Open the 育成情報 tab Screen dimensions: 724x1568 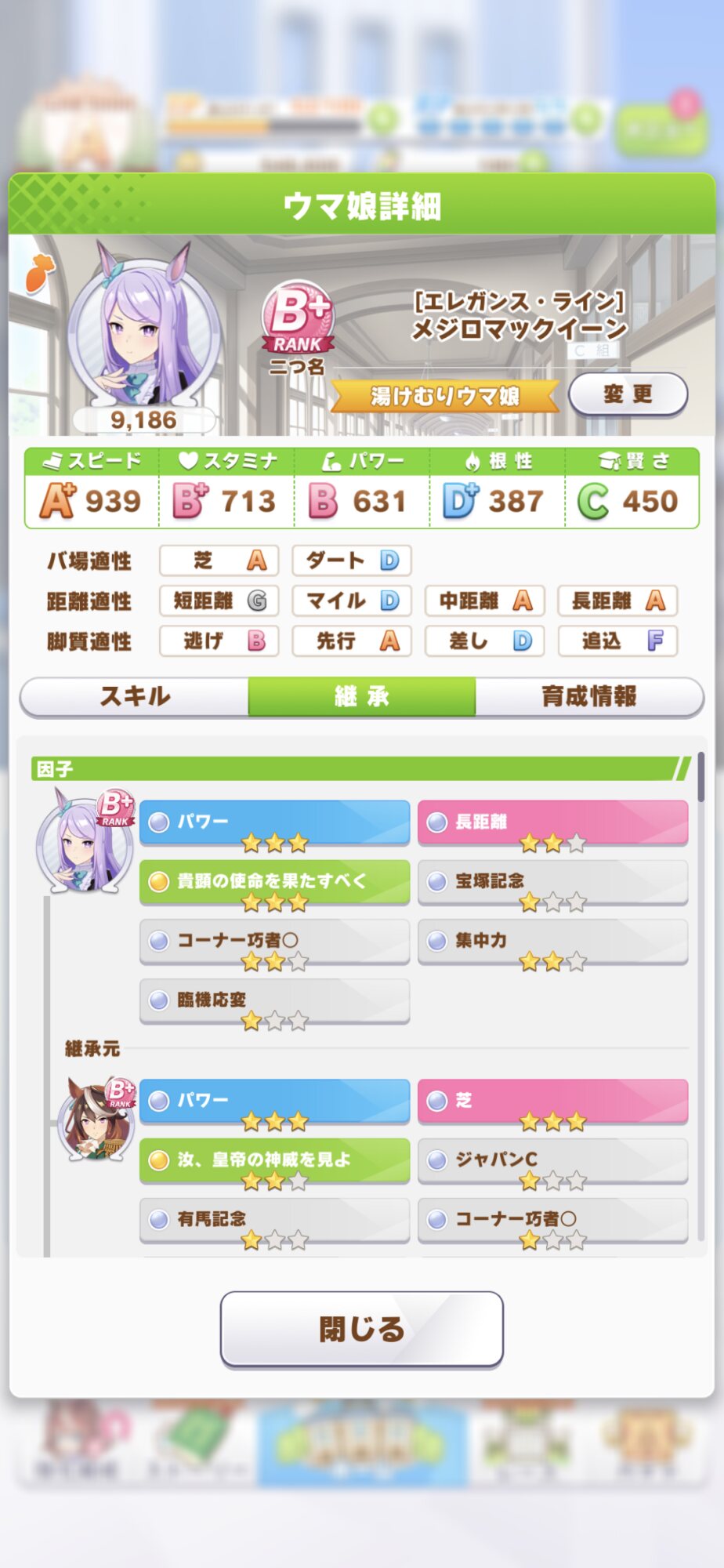[589, 696]
